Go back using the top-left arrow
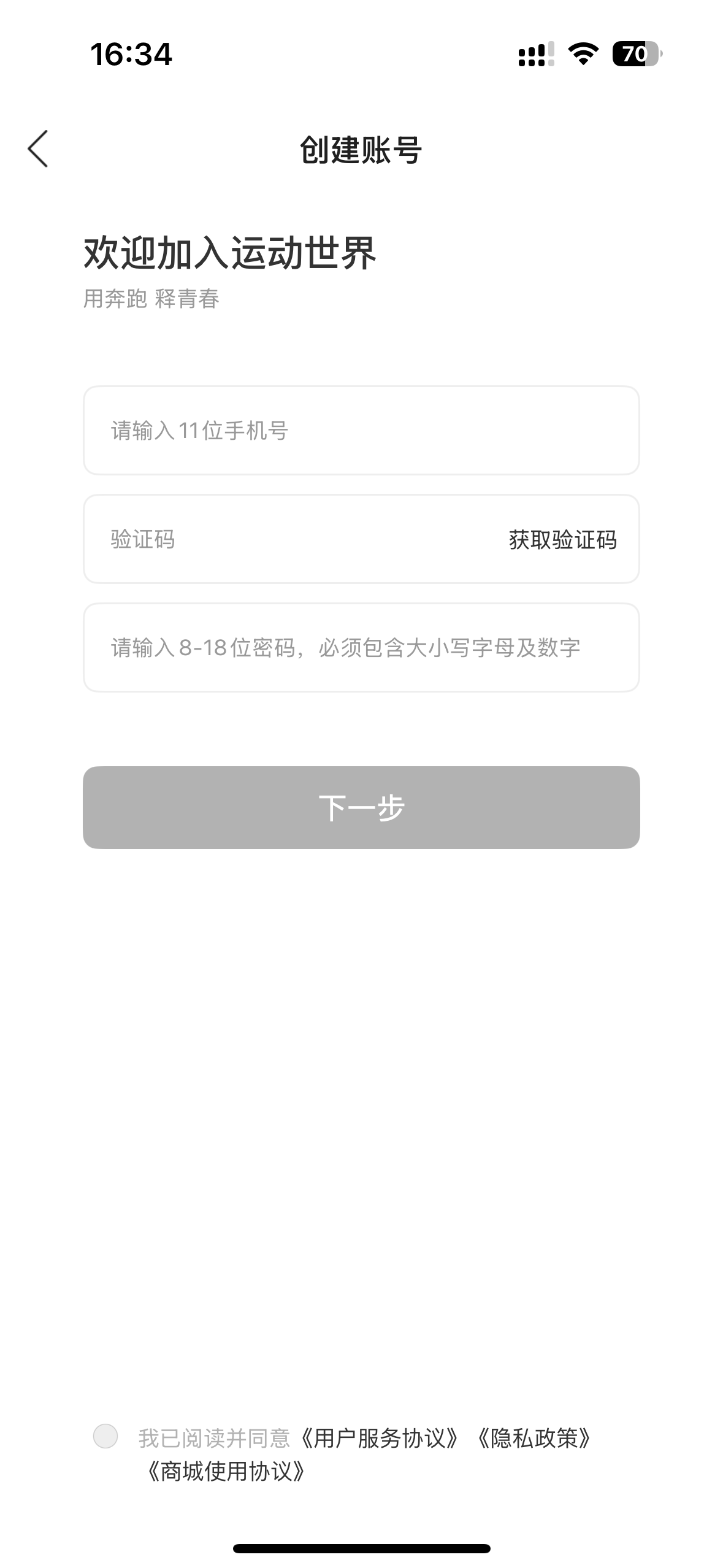723x1568 pixels. 38,149
